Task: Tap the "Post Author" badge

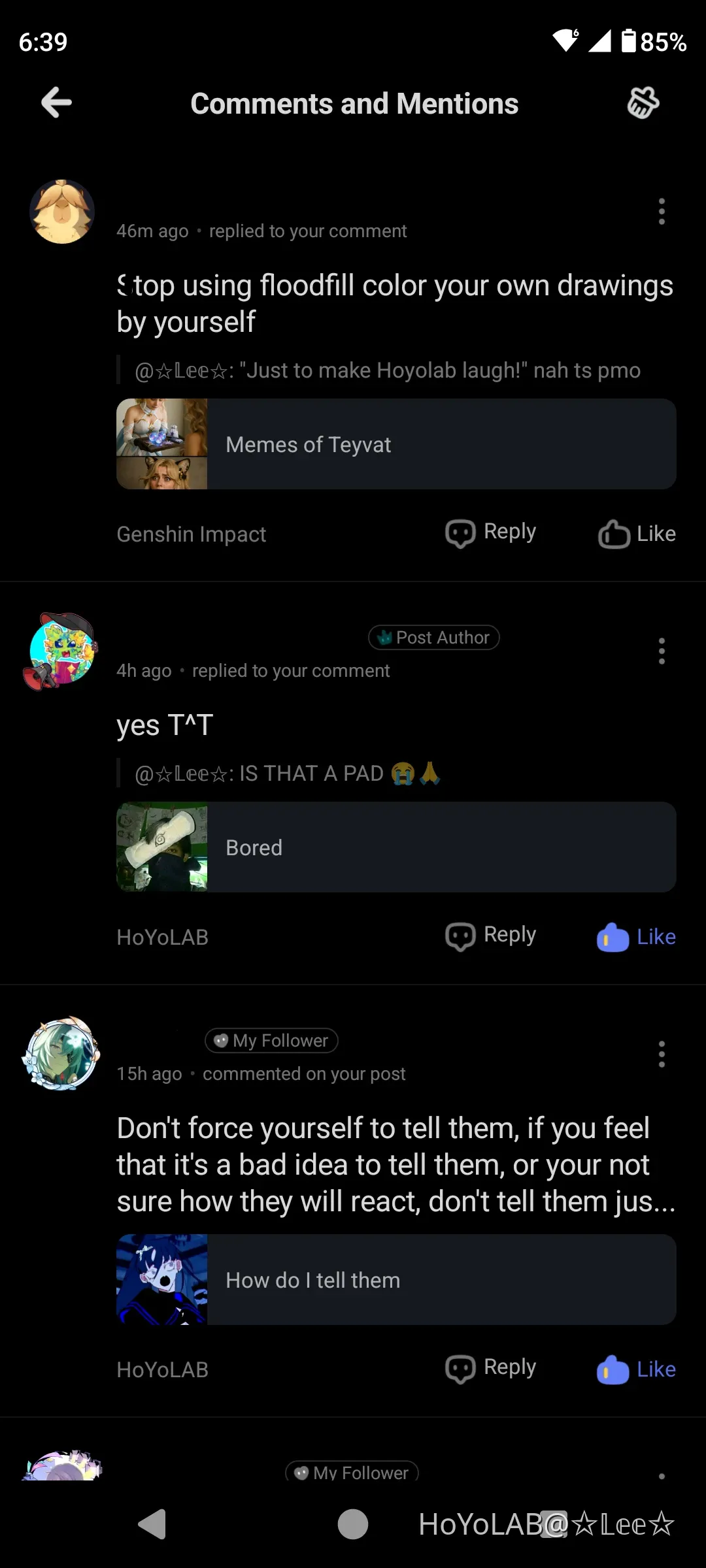Action: (433, 637)
